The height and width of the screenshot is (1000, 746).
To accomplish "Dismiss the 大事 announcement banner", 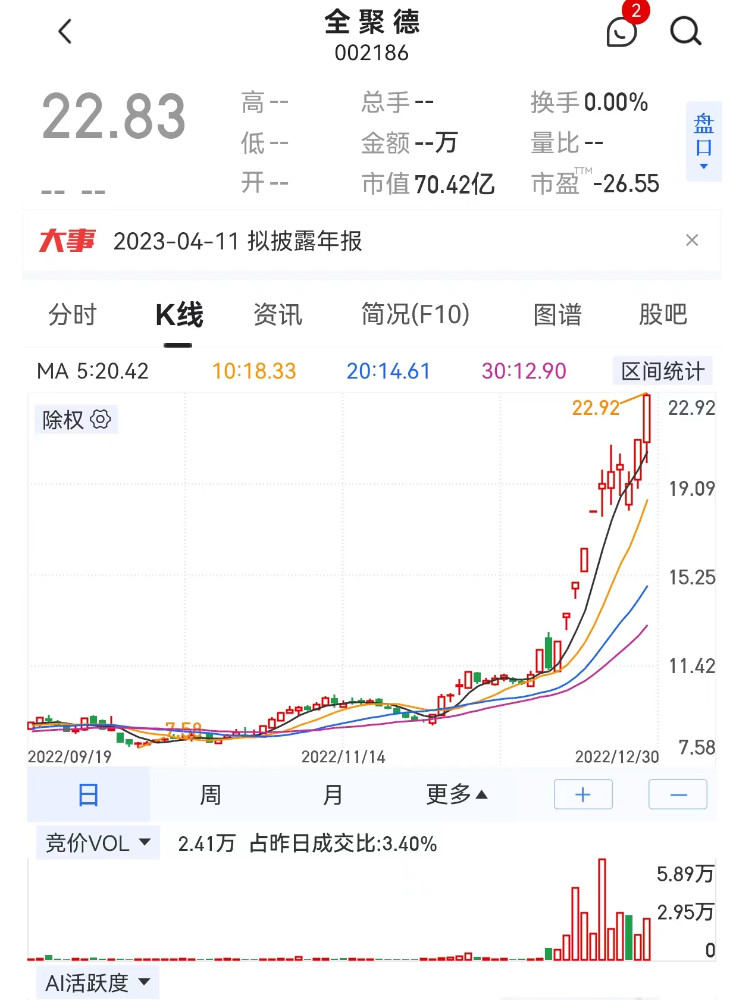I will [692, 240].
